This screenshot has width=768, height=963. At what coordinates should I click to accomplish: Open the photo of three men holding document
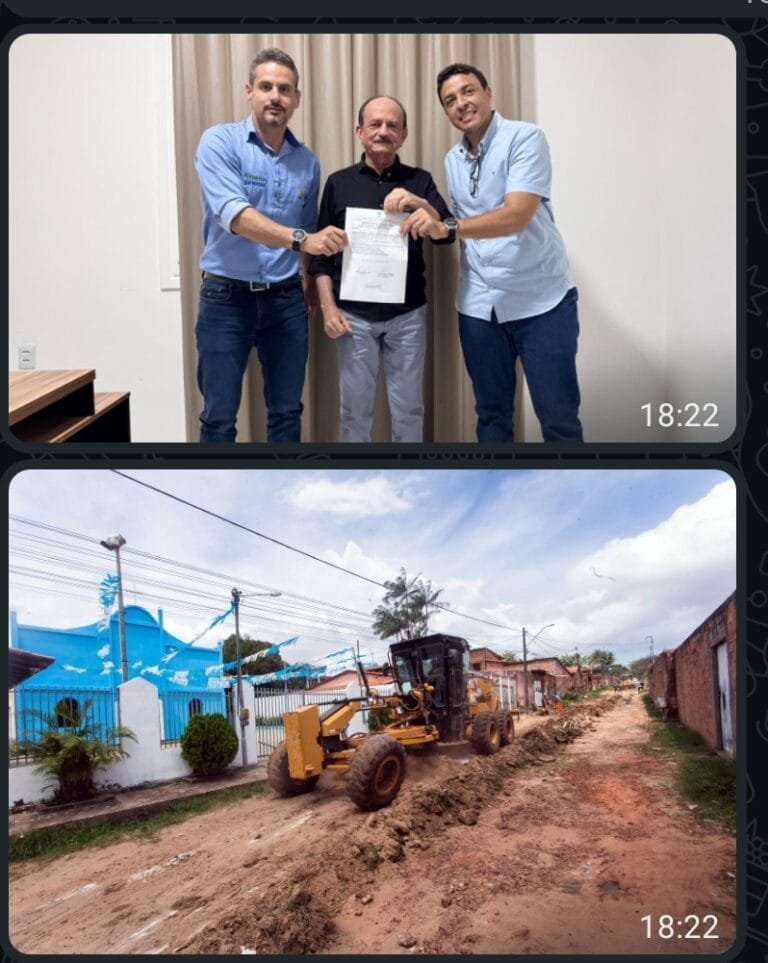click(x=372, y=238)
